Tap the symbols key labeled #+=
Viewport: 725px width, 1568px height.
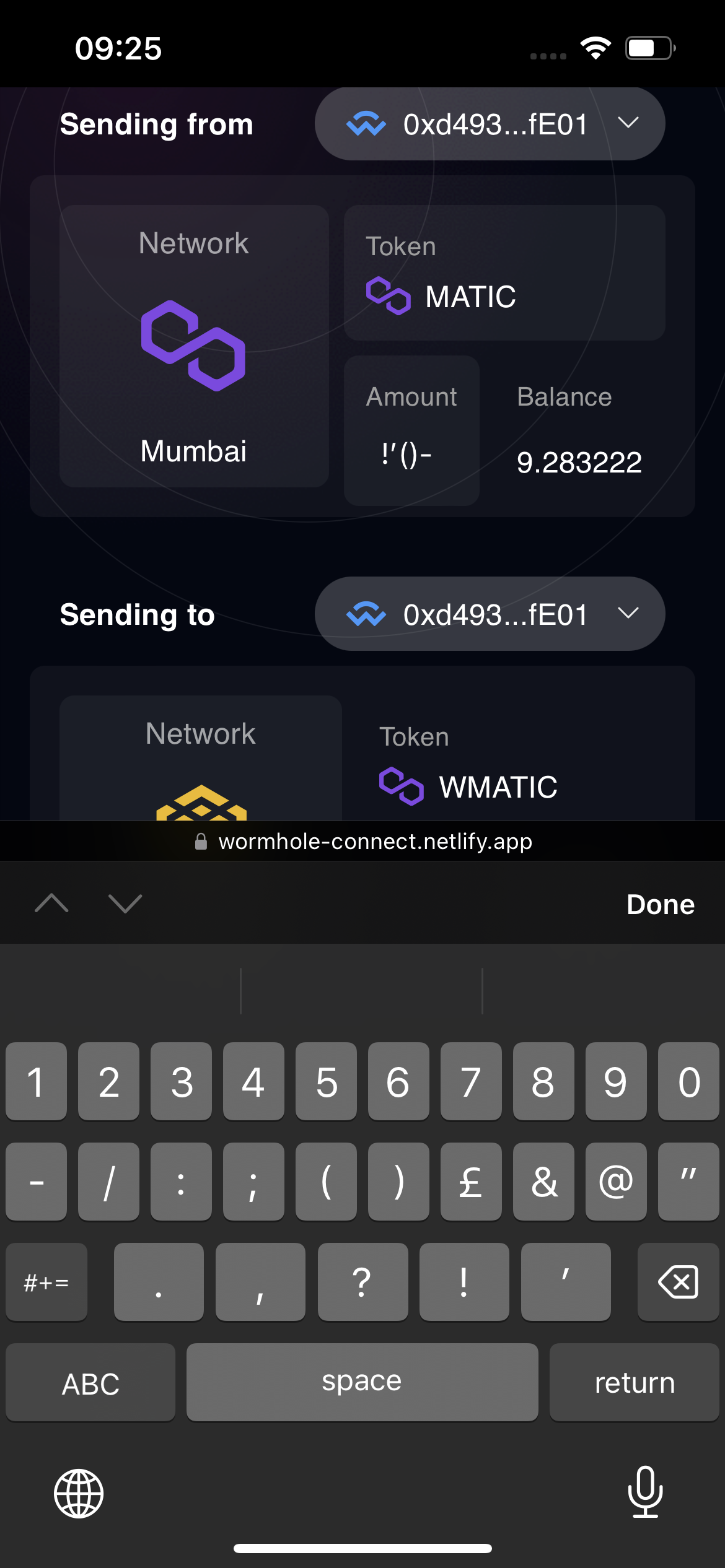pyautogui.click(x=46, y=1281)
